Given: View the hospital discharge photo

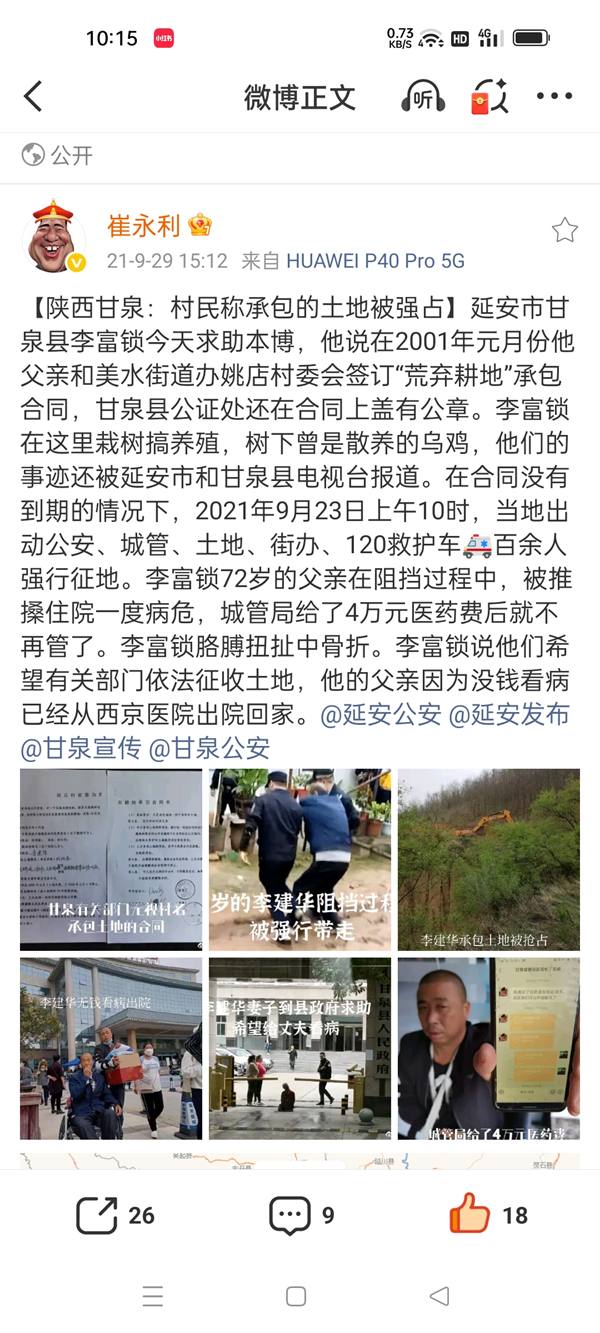Looking at the screenshot, I should [x=111, y=1048].
